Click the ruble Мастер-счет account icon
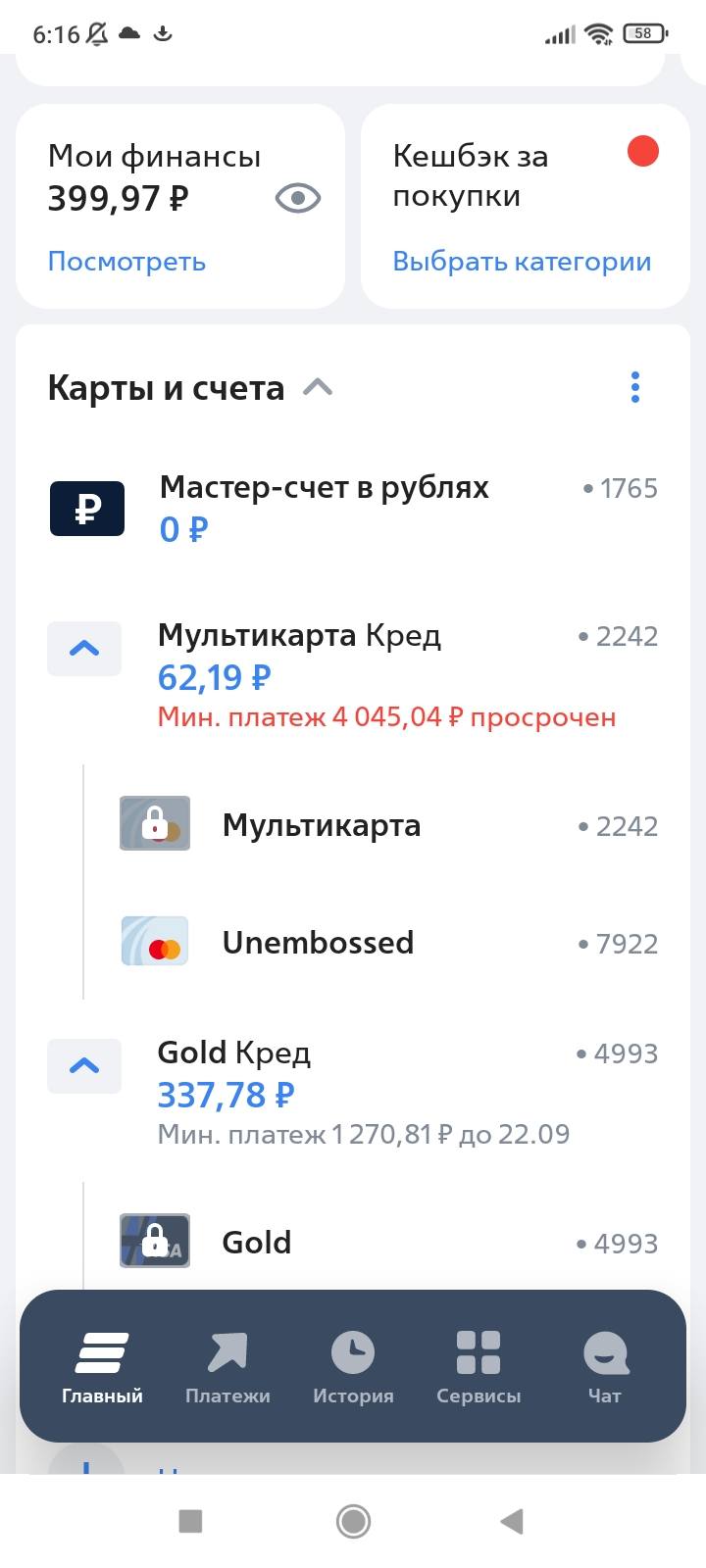 coord(84,508)
